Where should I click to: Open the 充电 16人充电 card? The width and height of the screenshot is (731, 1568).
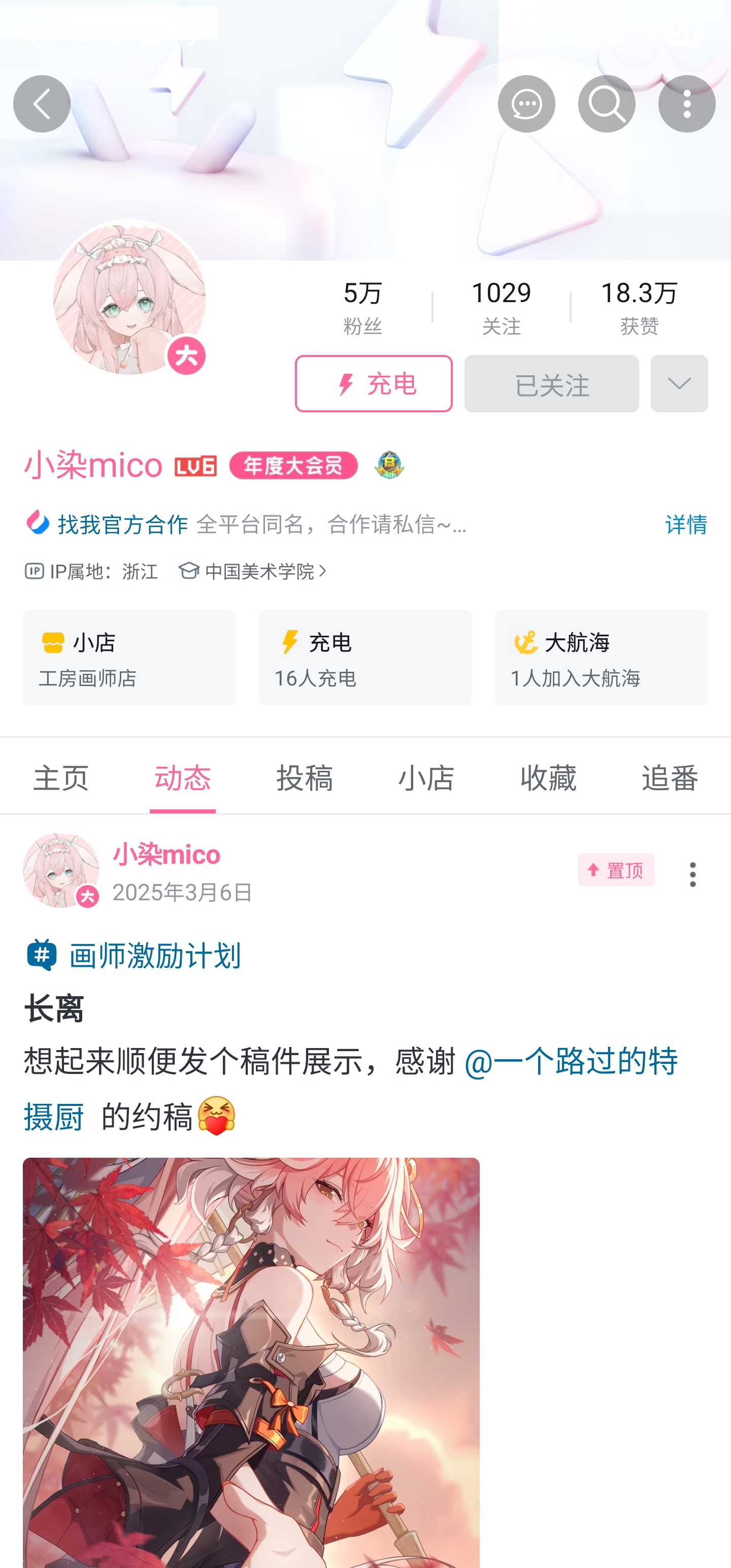364,658
